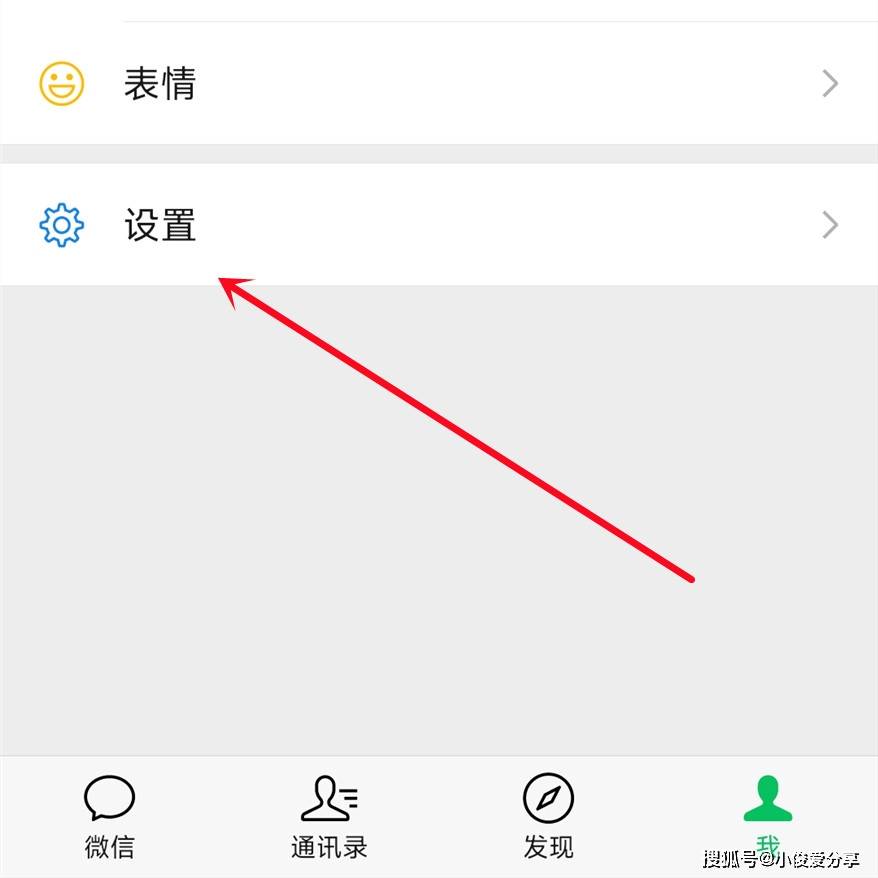Viewport: 878px width, 878px height.
Task: Select the 发现 discover tab
Action: click(548, 816)
